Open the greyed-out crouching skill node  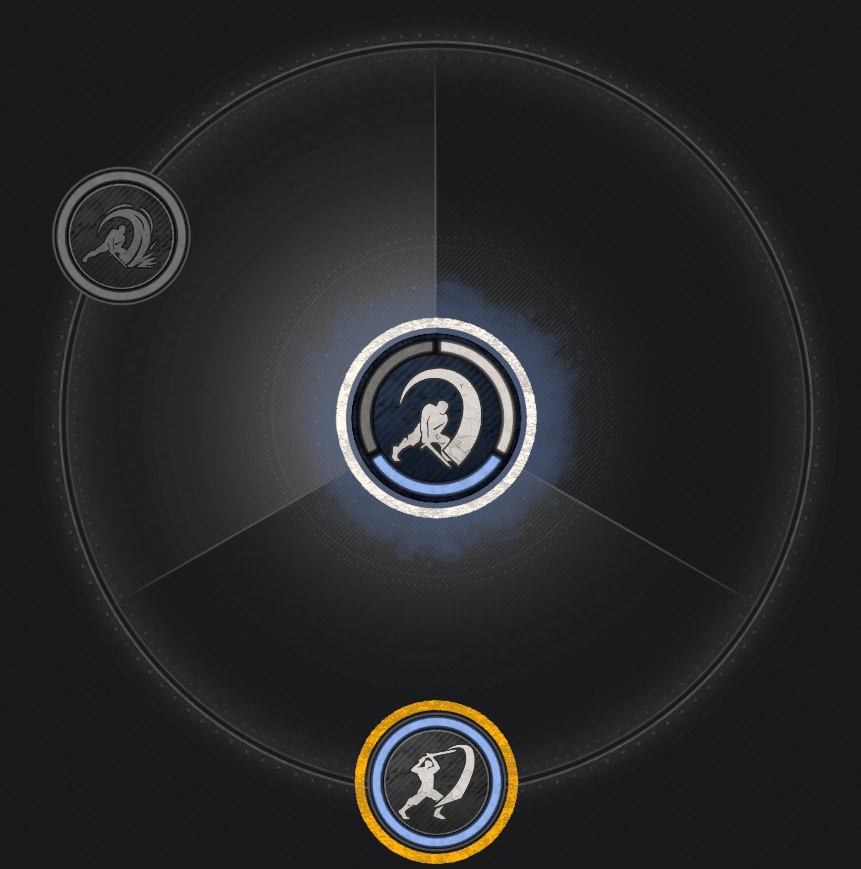tap(121, 236)
